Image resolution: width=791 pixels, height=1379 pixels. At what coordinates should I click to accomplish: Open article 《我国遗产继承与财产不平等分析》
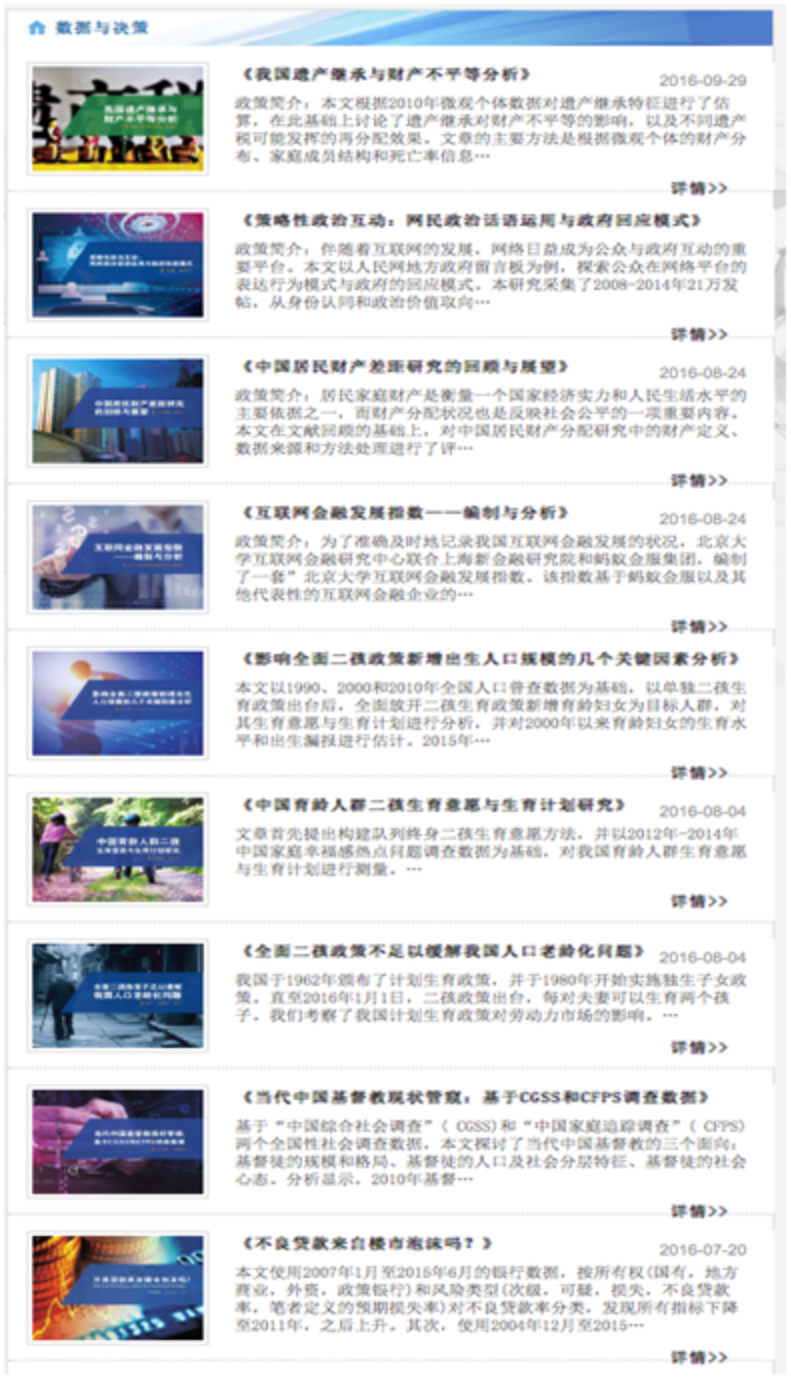click(386, 74)
